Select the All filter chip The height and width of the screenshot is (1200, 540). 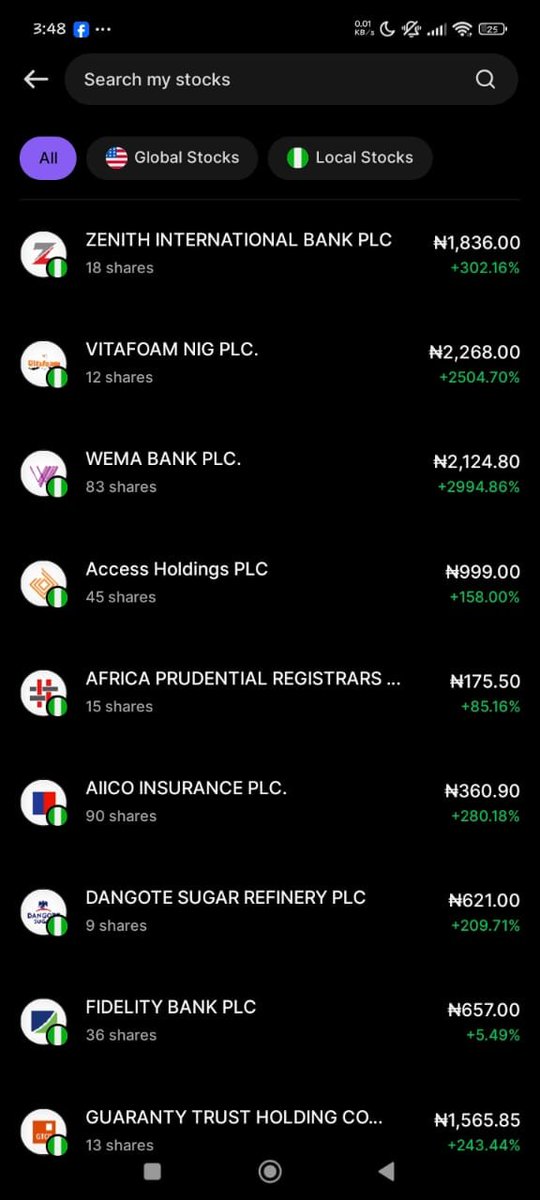pyautogui.click(x=48, y=158)
